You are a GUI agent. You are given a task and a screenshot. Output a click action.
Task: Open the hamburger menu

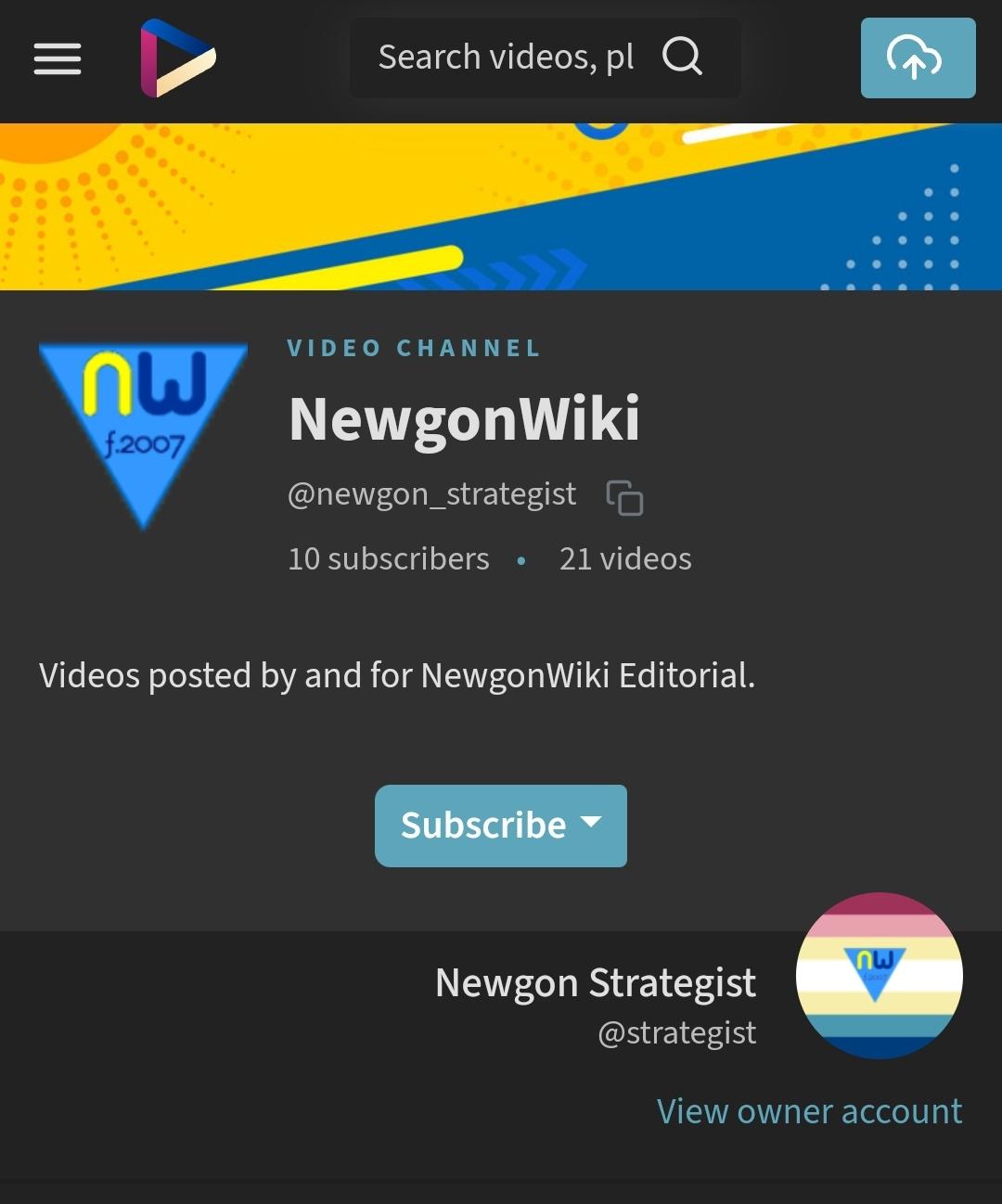coord(58,58)
